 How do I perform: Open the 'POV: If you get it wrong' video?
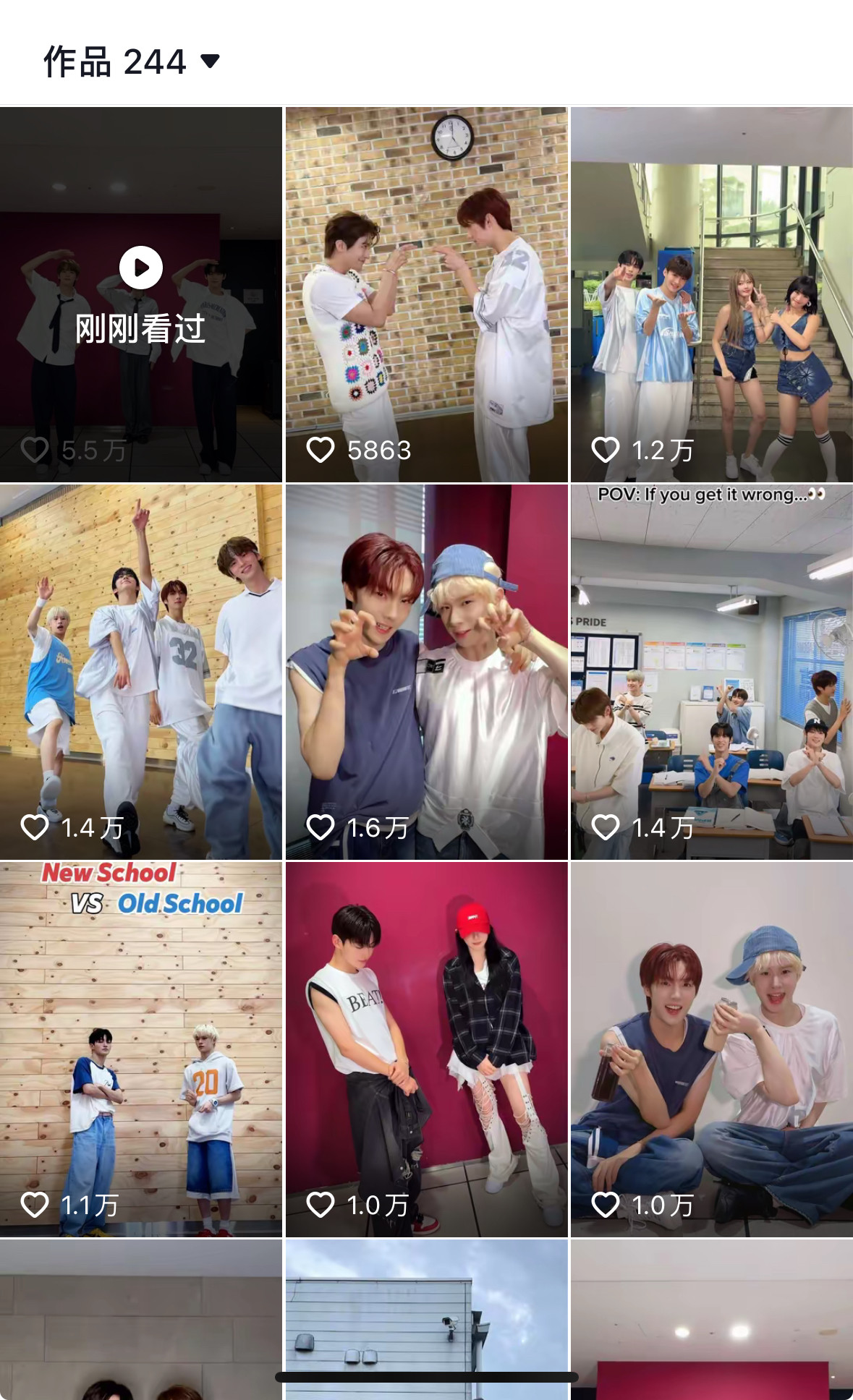[x=712, y=672]
